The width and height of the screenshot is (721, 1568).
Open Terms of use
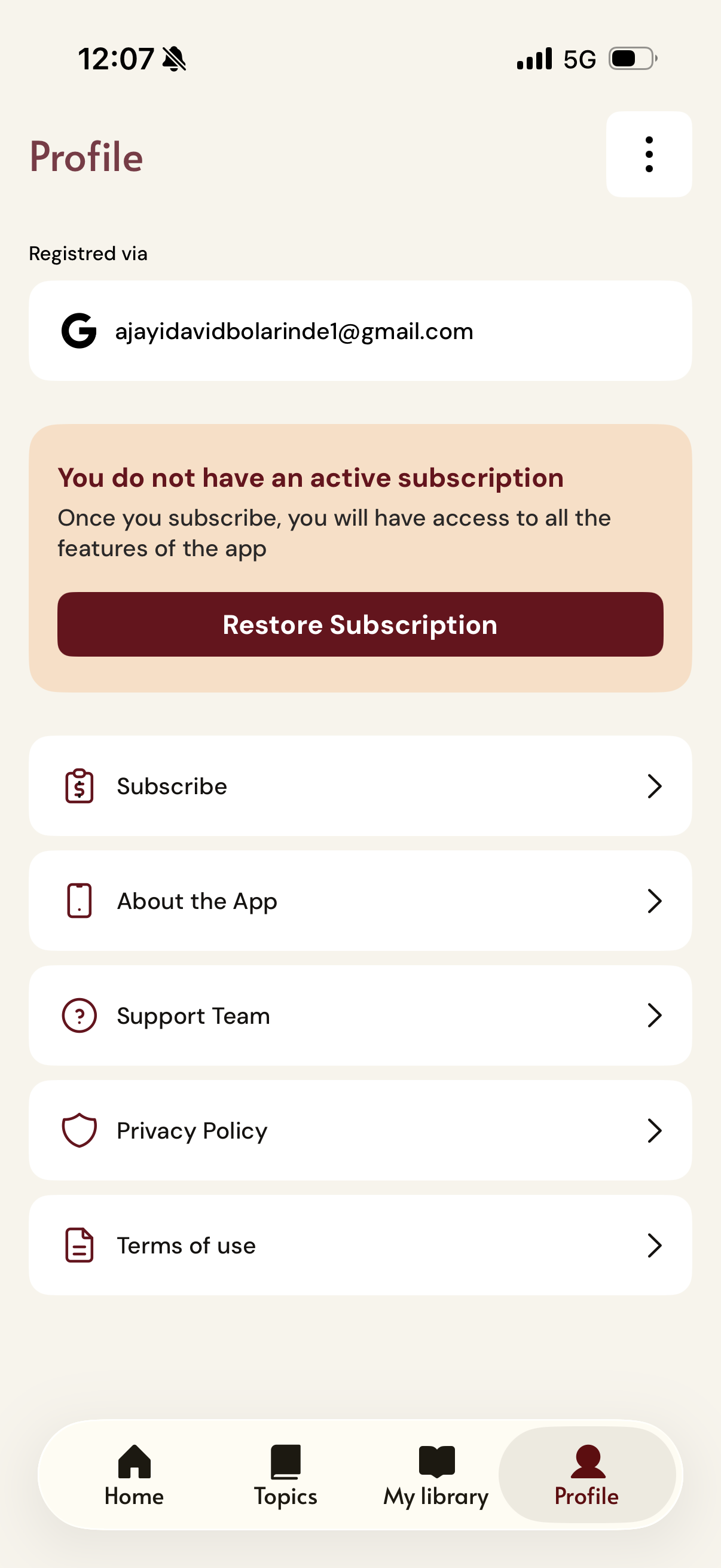coord(360,1246)
